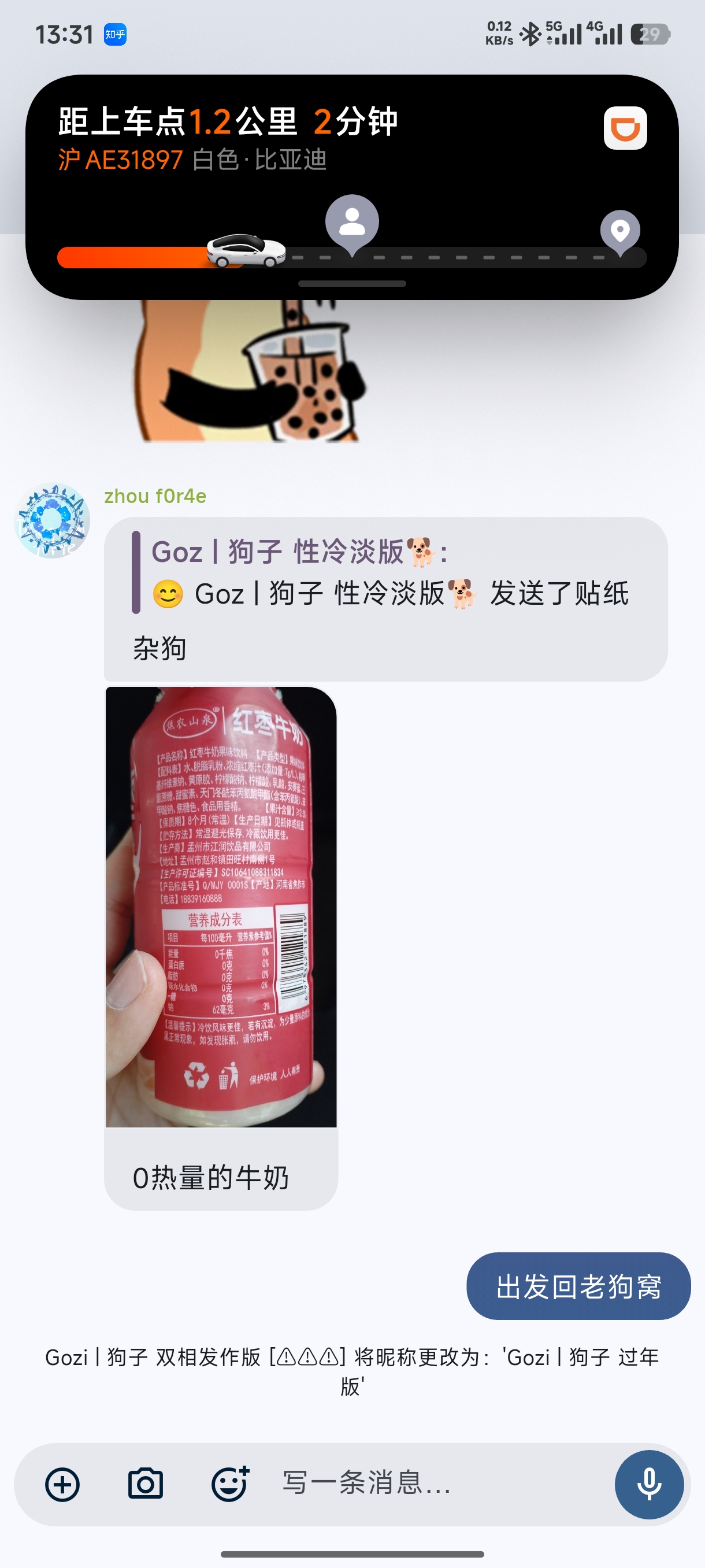705x1568 pixels.
Task: Tap the voice message microphone button
Action: point(648,1485)
